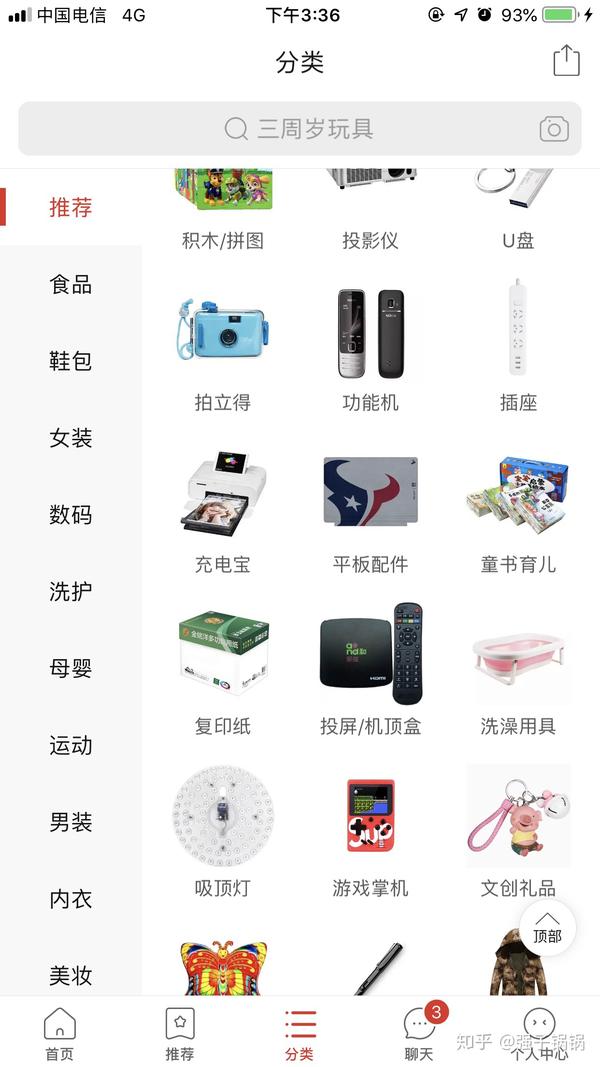Viewport: 600px width, 1067px height.
Task: Open the 聊天 tab with 3 unread
Action: pyautogui.click(x=419, y=1033)
